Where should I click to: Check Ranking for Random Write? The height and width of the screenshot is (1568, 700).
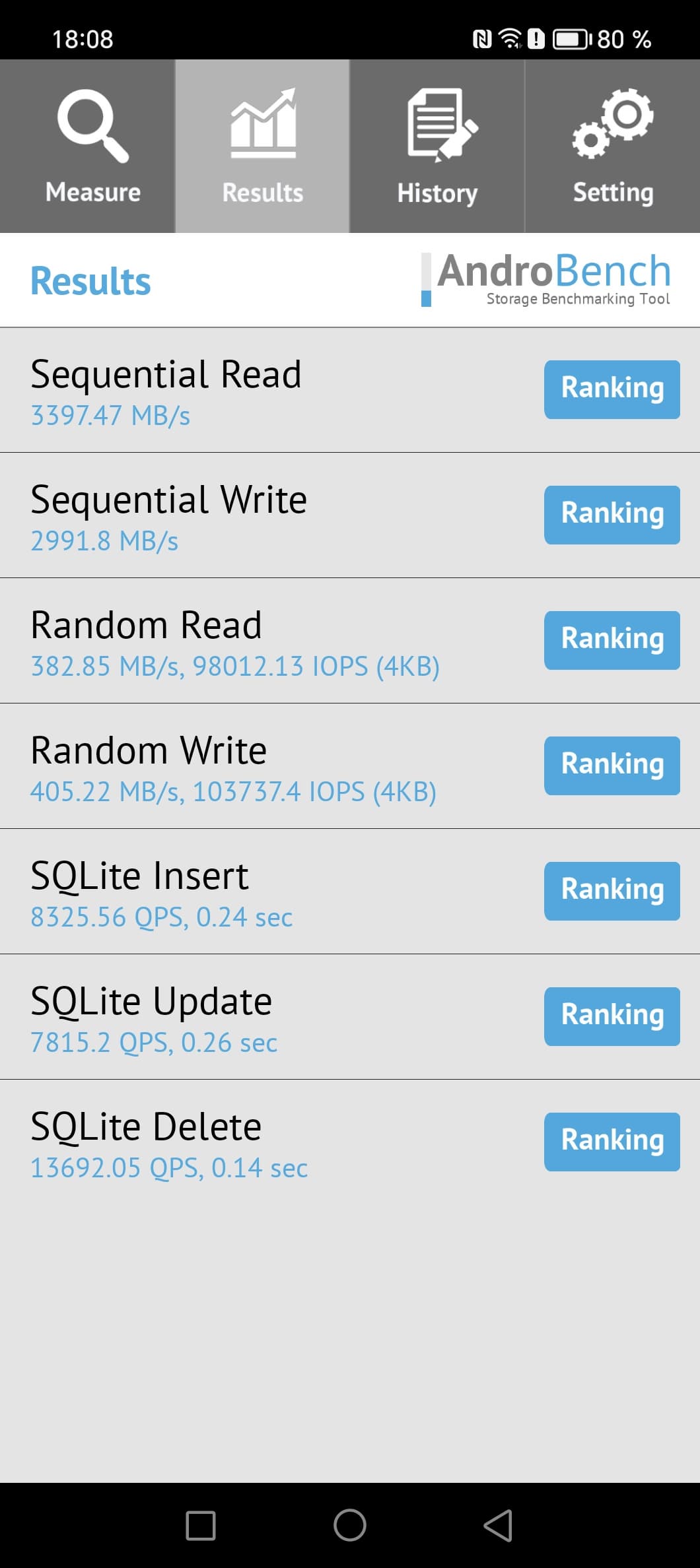[x=612, y=766]
